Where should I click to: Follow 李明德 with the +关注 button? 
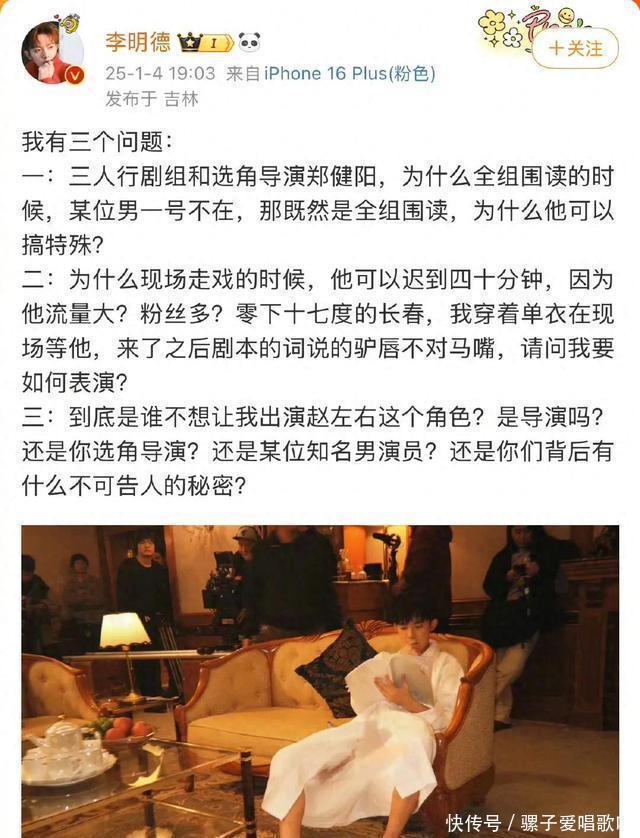(575, 47)
